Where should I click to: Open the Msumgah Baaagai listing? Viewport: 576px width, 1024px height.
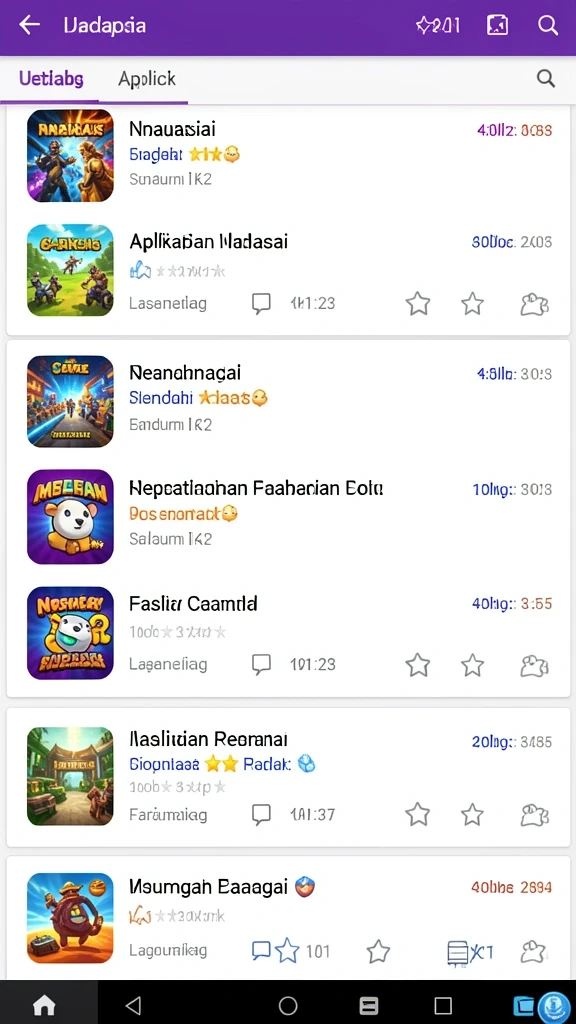(288, 918)
